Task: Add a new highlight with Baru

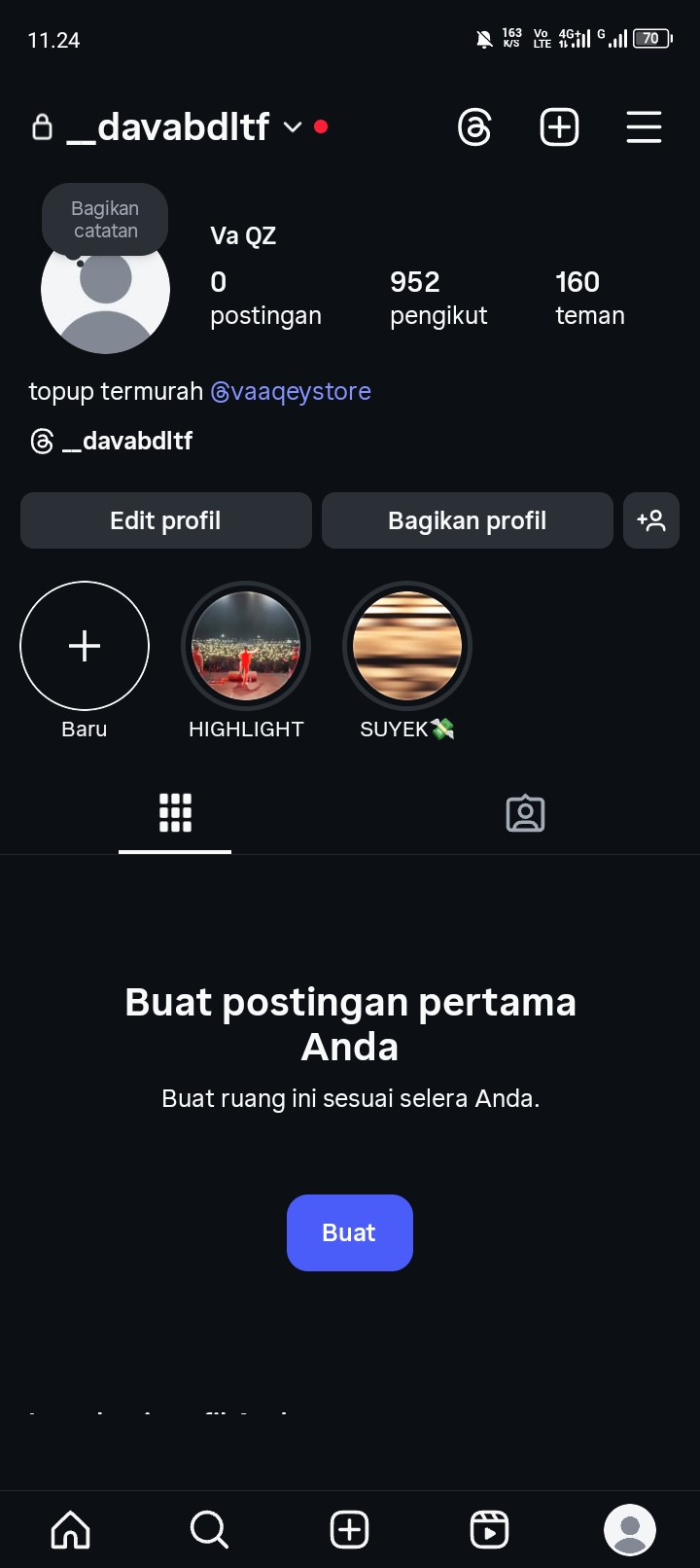Action: [85, 646]
